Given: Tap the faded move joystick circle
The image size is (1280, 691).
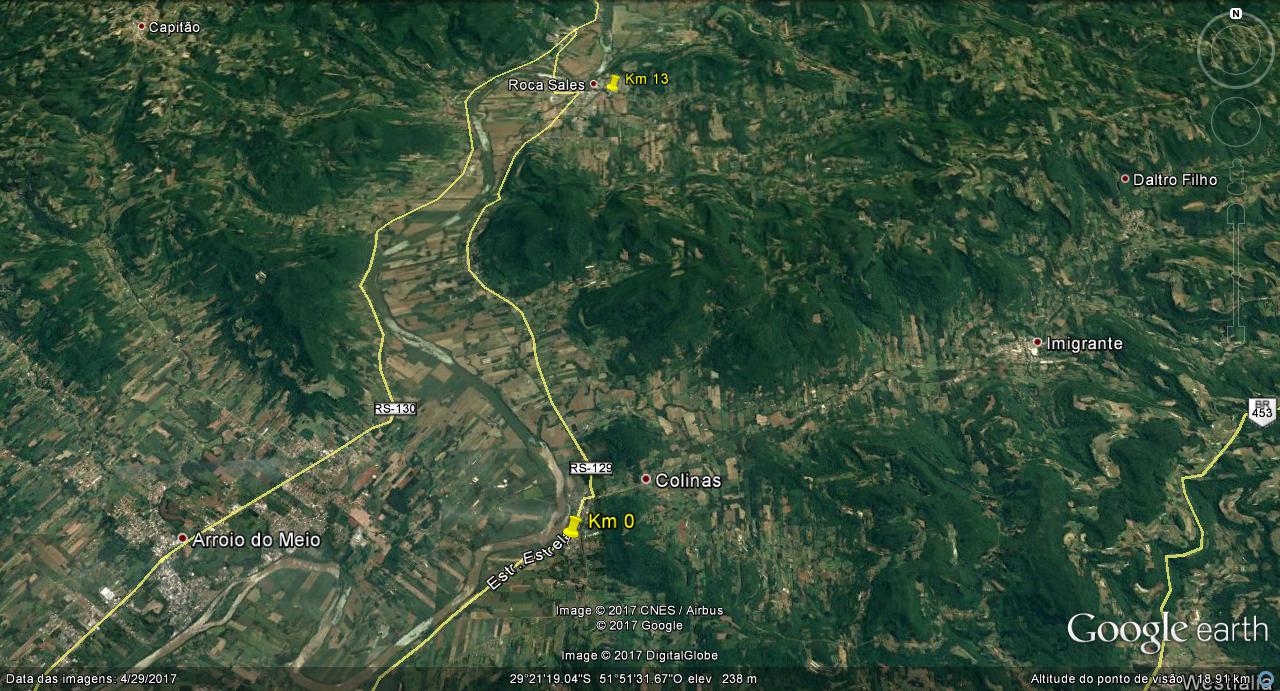Looking at the screenshot, I should pos(1236,121).
